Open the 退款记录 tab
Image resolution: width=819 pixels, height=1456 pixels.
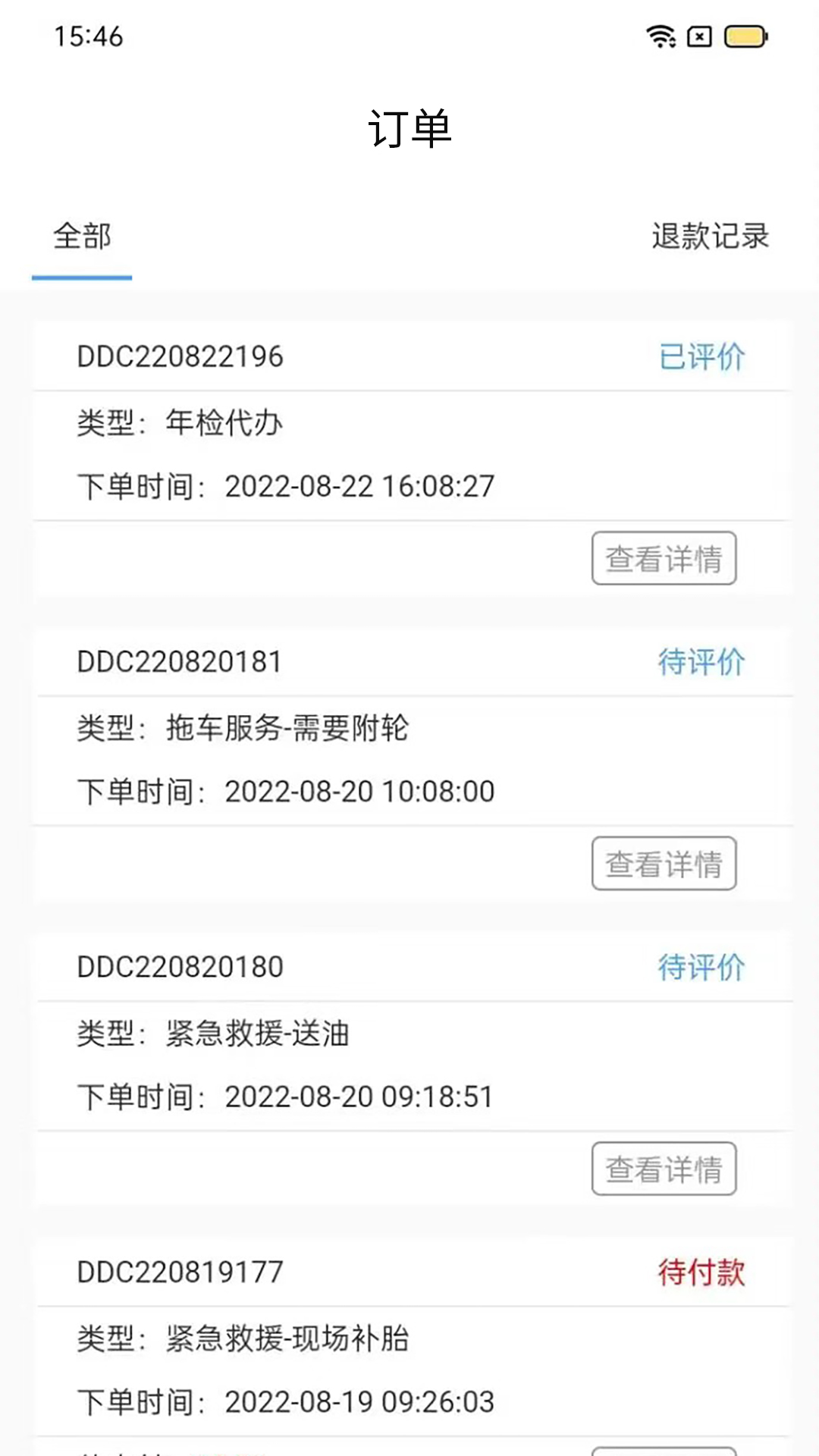(710, 237)
